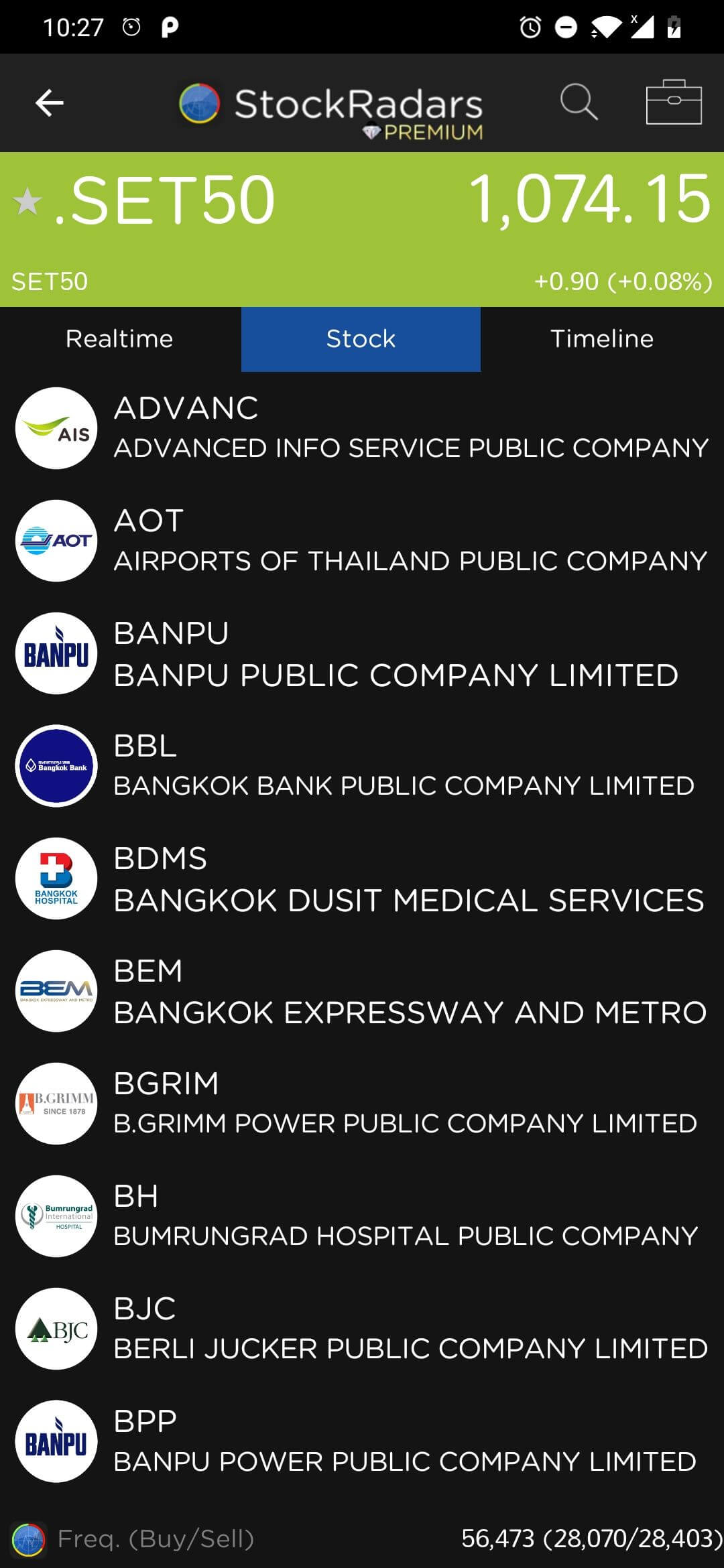Select BJC Berli Jucker stock
The image size is (724, 1568).
[362, 1329]
